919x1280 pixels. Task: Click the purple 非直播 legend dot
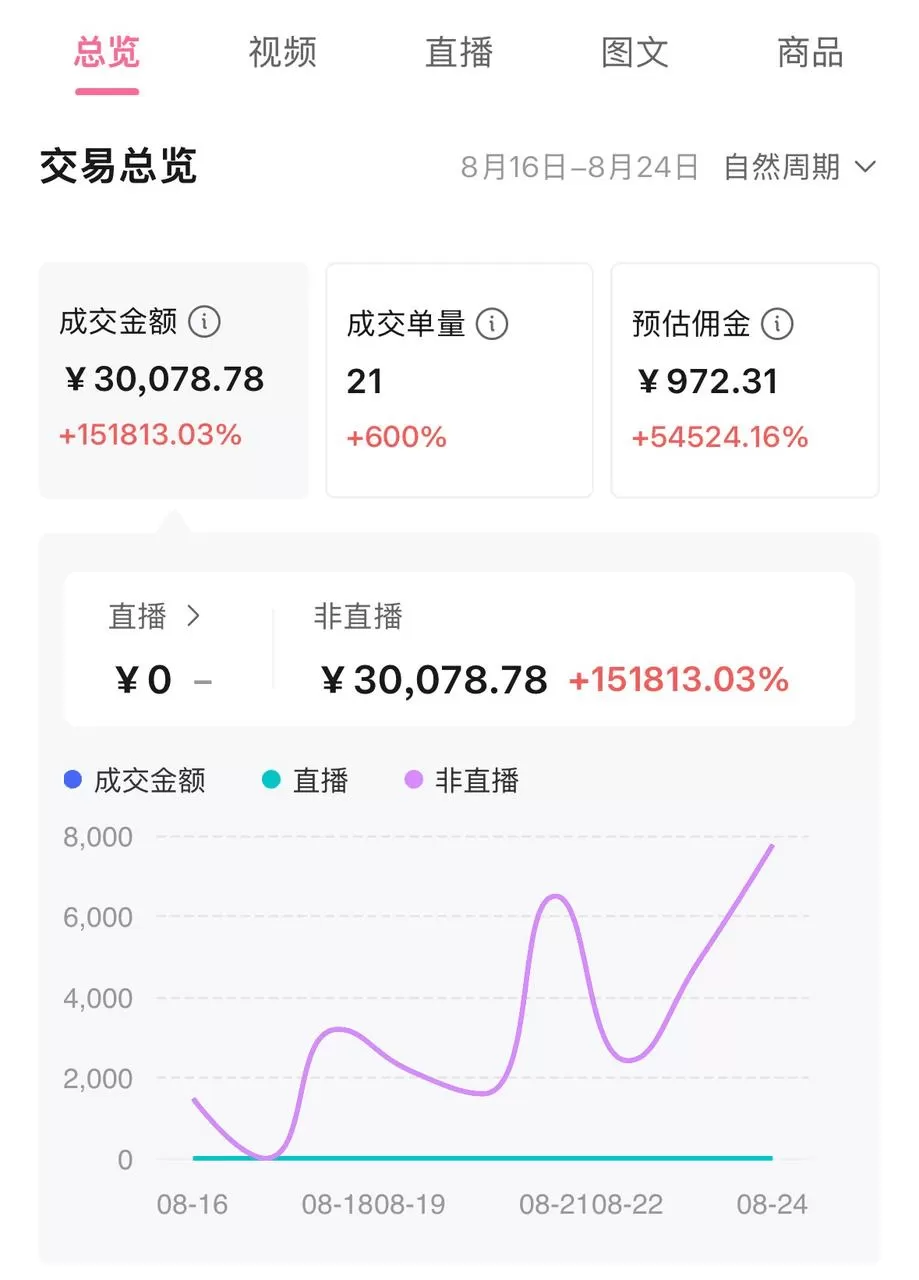pos(414,780)
